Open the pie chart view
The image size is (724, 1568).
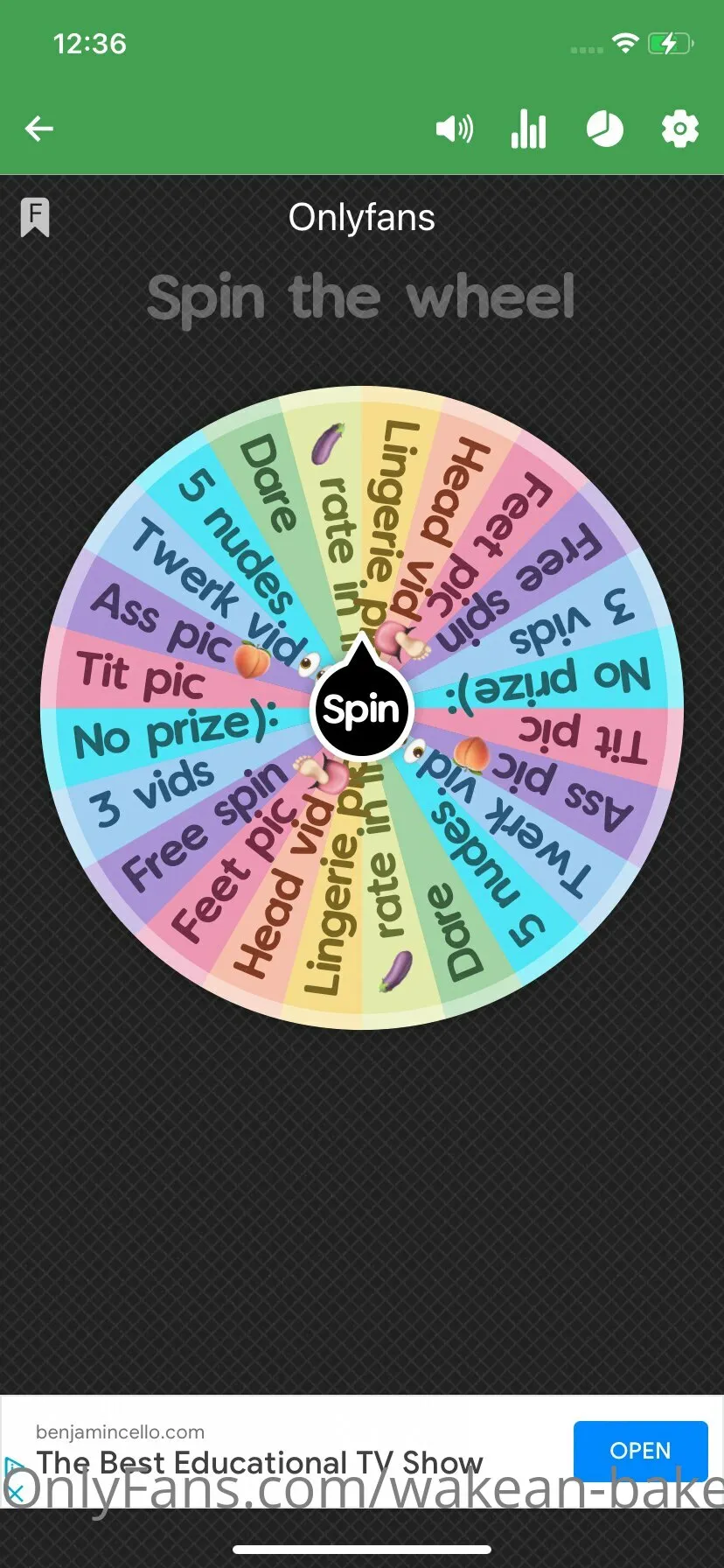coord(604,129)
